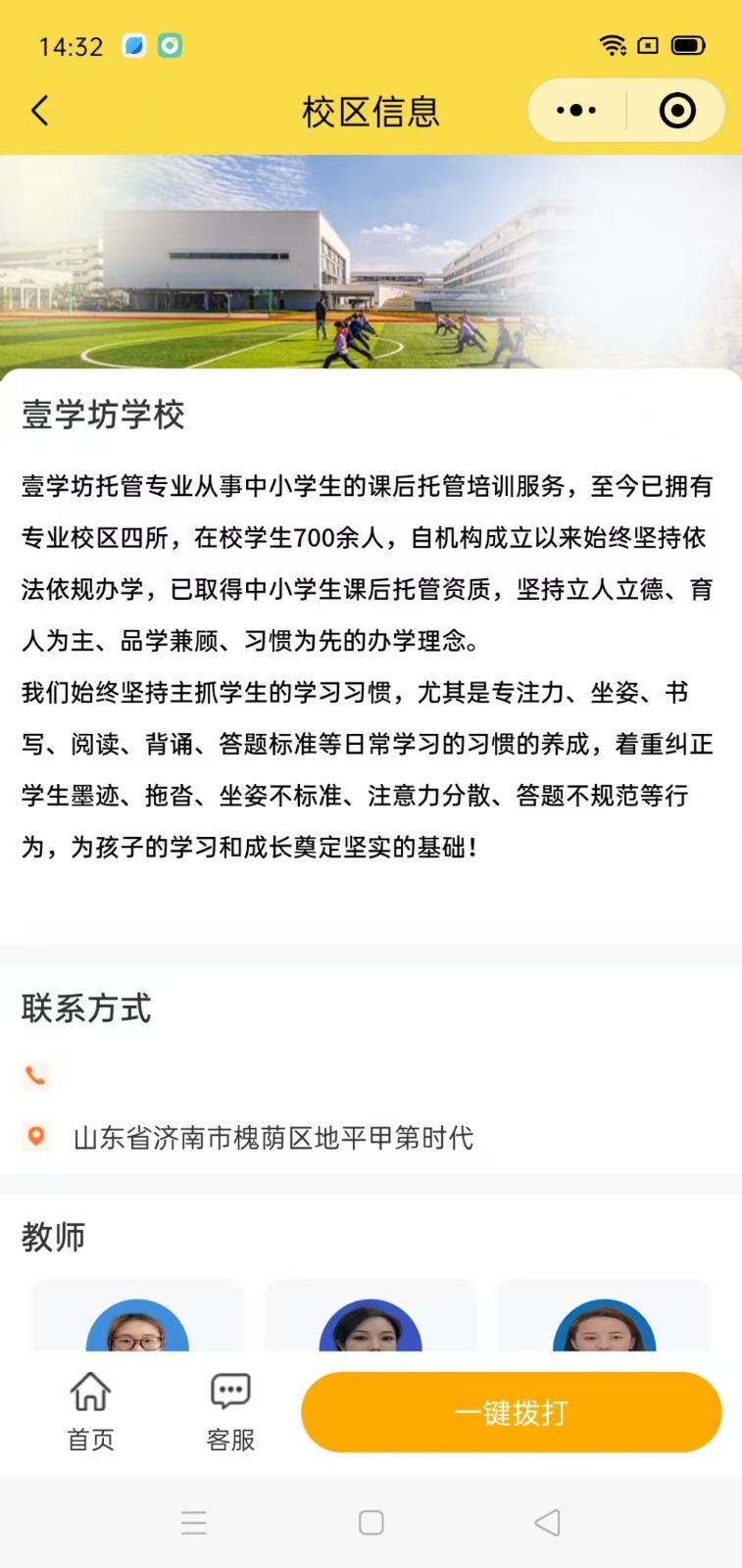Contact 客服 support
Image resolution: width=742 pixels, height=1568 pixels.
click(230, 1411)
